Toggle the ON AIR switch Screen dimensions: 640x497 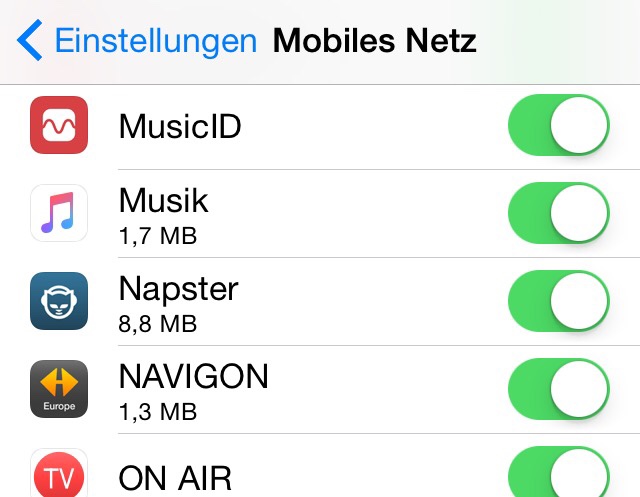pyautogui.click(x=559, y=473)
